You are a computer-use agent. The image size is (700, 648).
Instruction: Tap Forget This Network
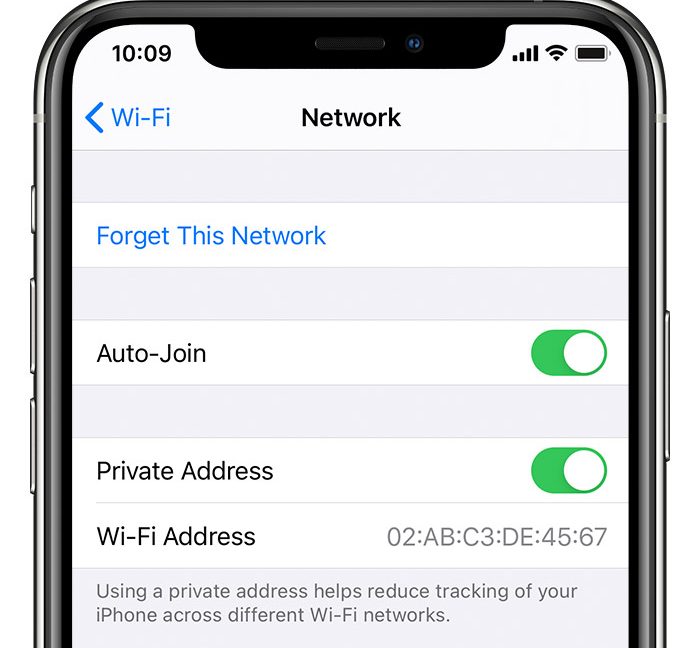211,236
